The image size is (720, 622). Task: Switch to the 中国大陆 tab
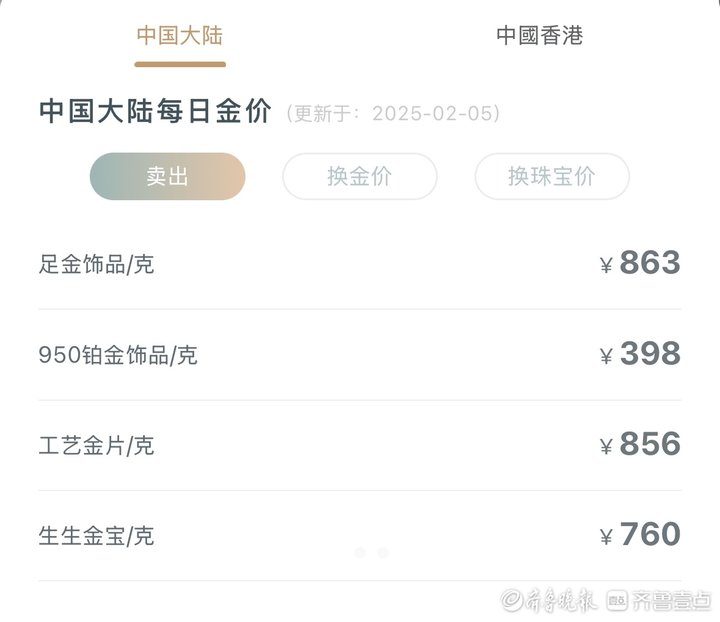[x=180, y=36]
